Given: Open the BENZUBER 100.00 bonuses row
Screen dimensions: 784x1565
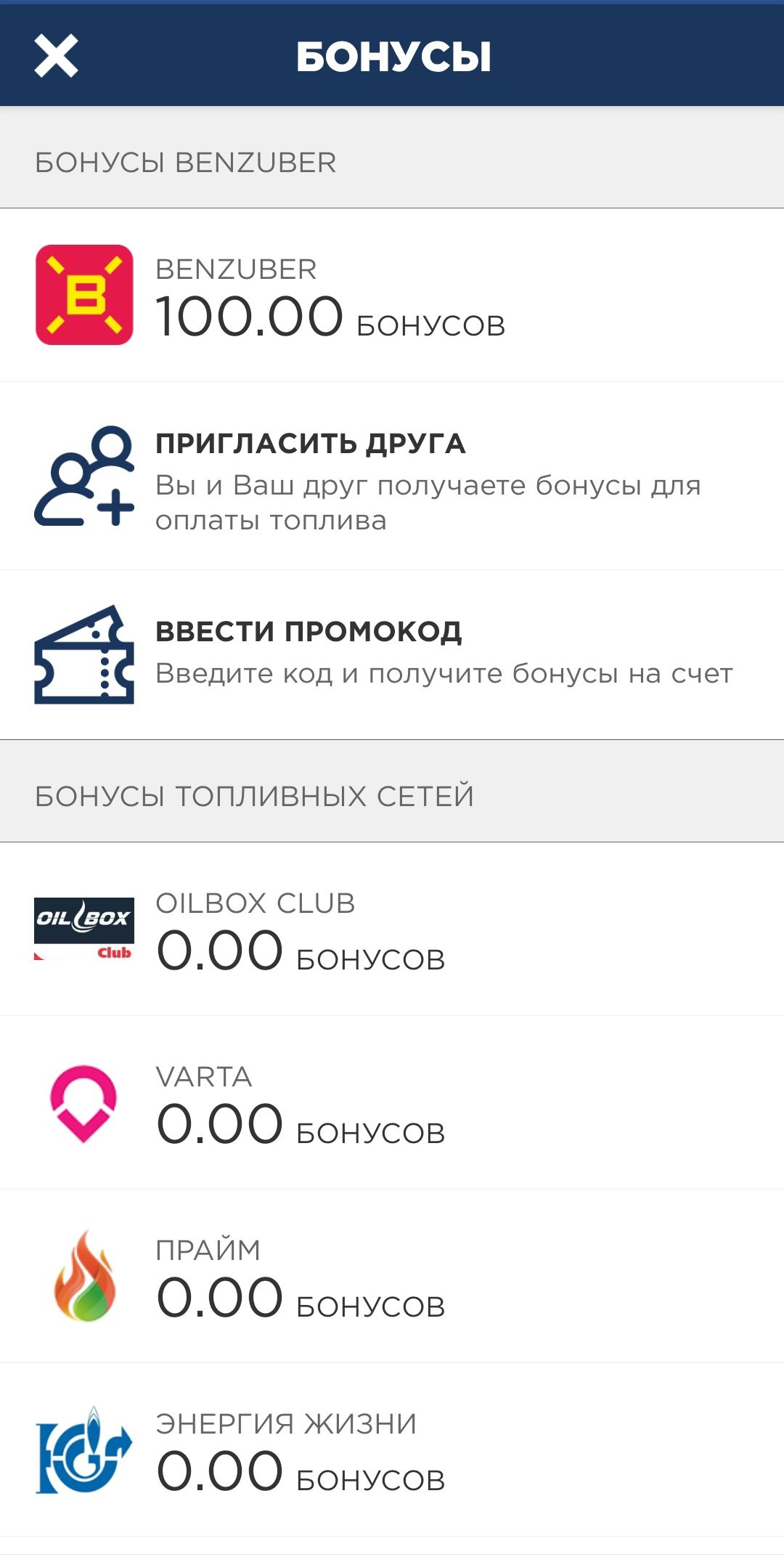Looking at the screenshot, I should coord(392,295).
